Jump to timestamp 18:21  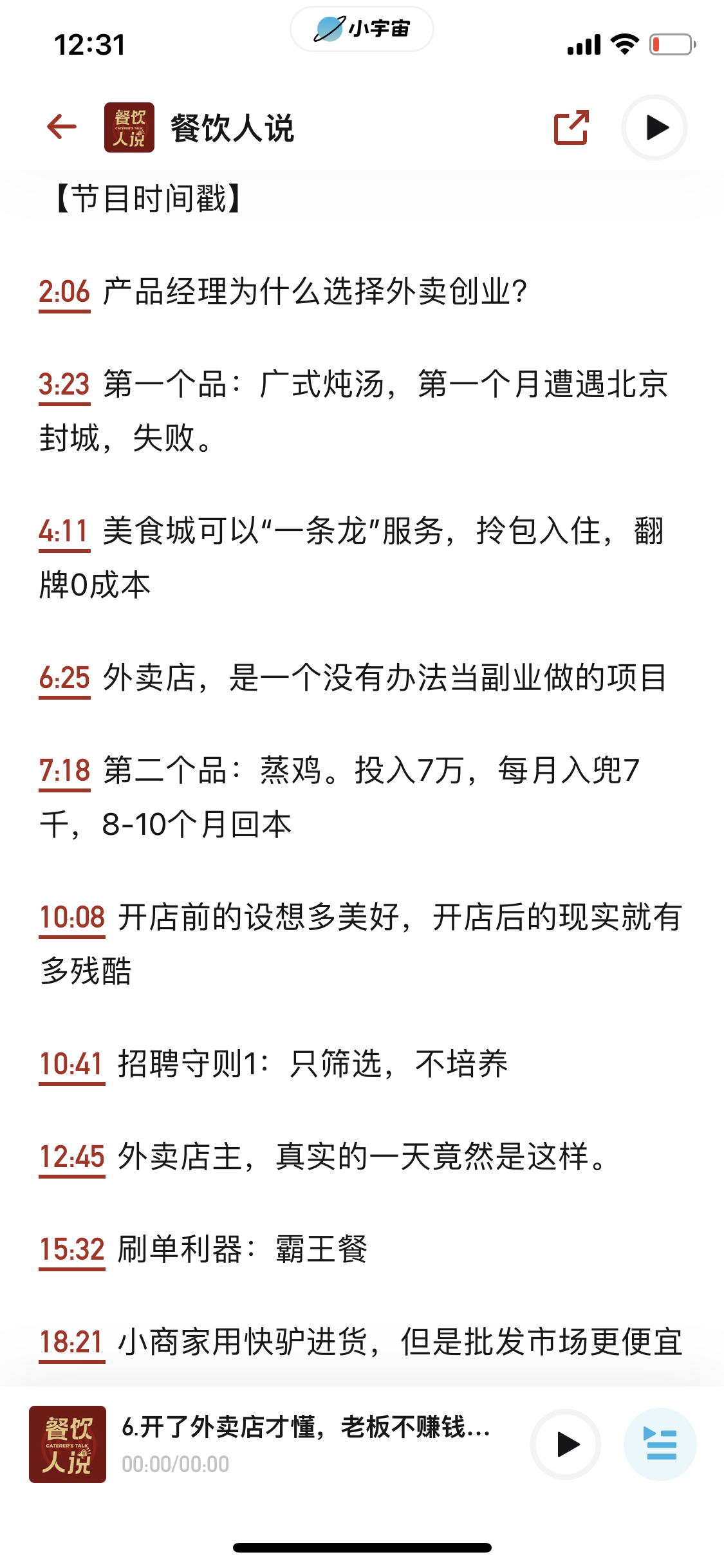(x=72, y=1343)
